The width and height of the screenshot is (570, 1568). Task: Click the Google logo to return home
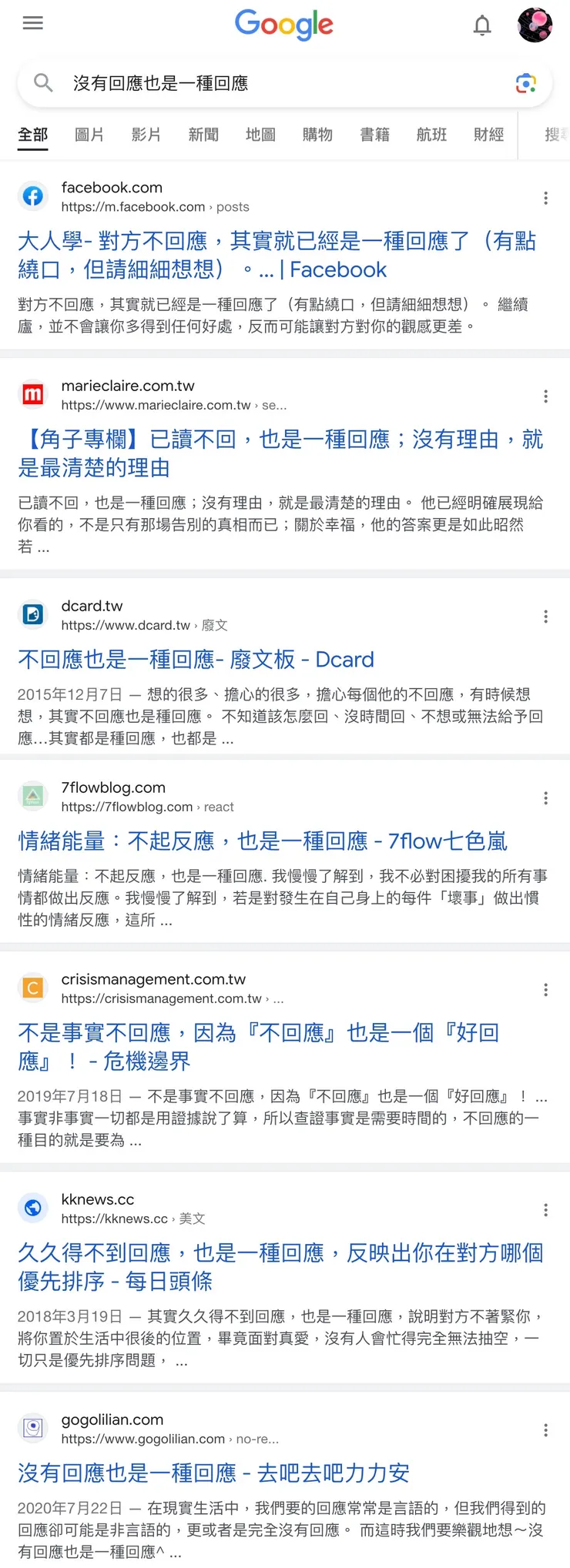click(x=284, y=25)
